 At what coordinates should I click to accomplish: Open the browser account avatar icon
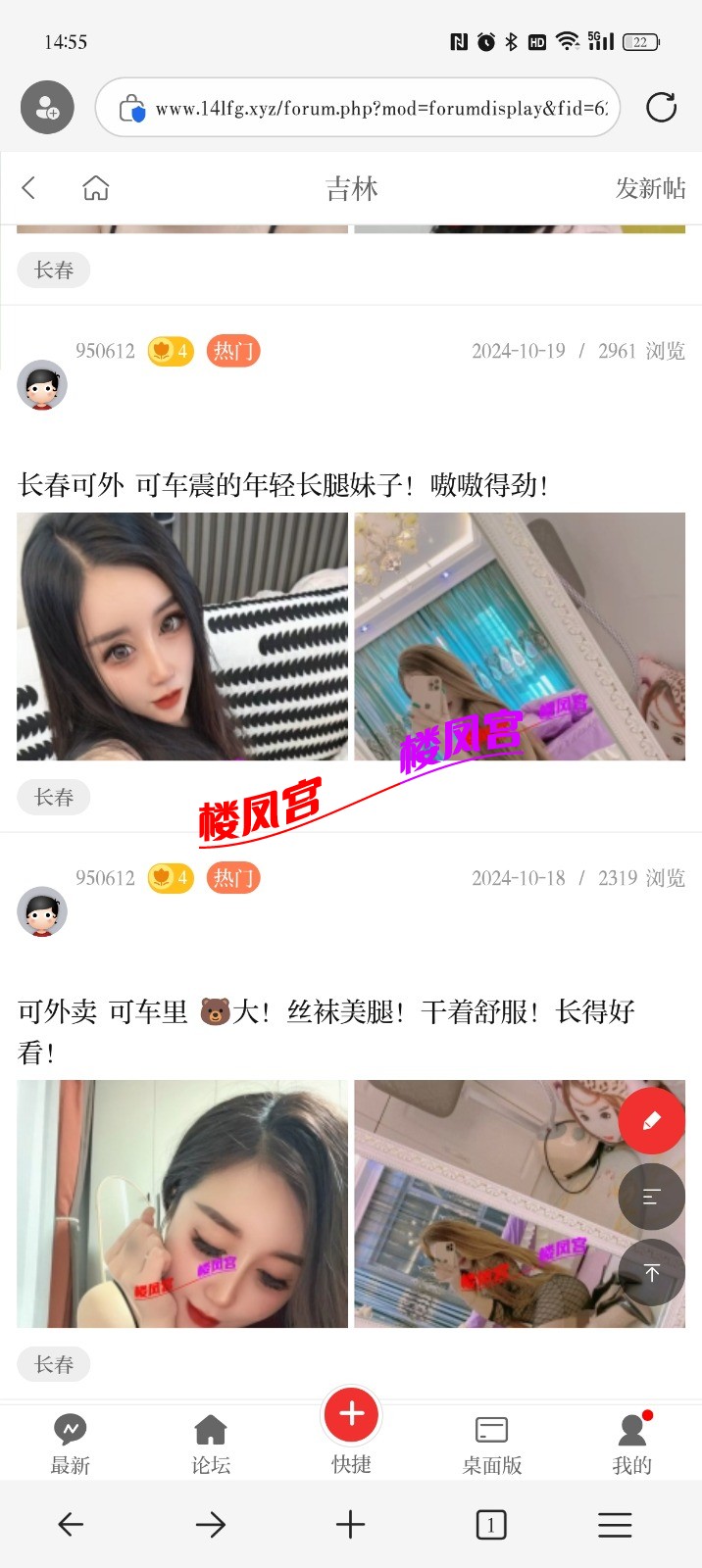[47, 108]
